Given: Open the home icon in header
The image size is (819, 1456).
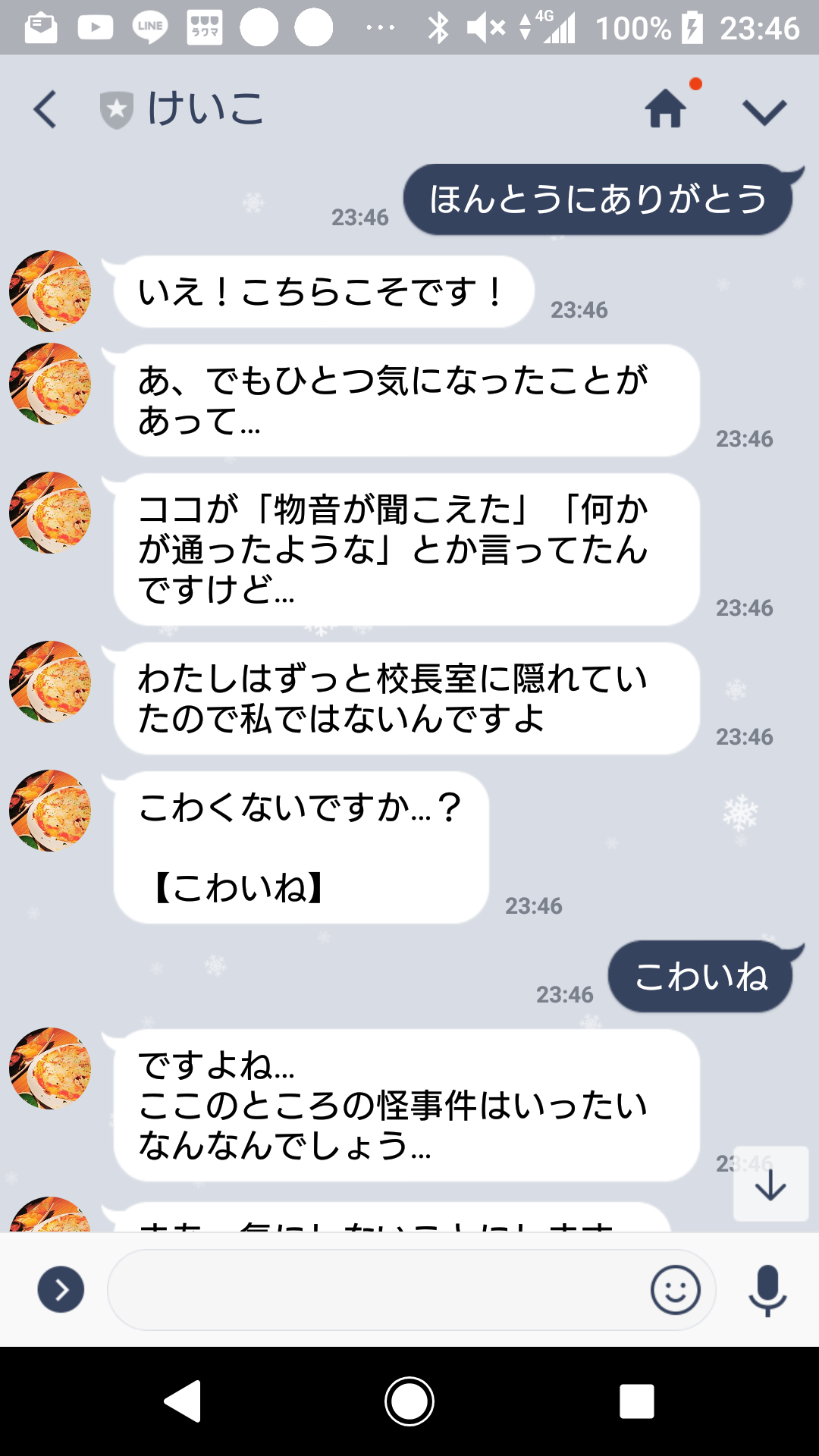Looking at the screenshot, I should [665, 108].
